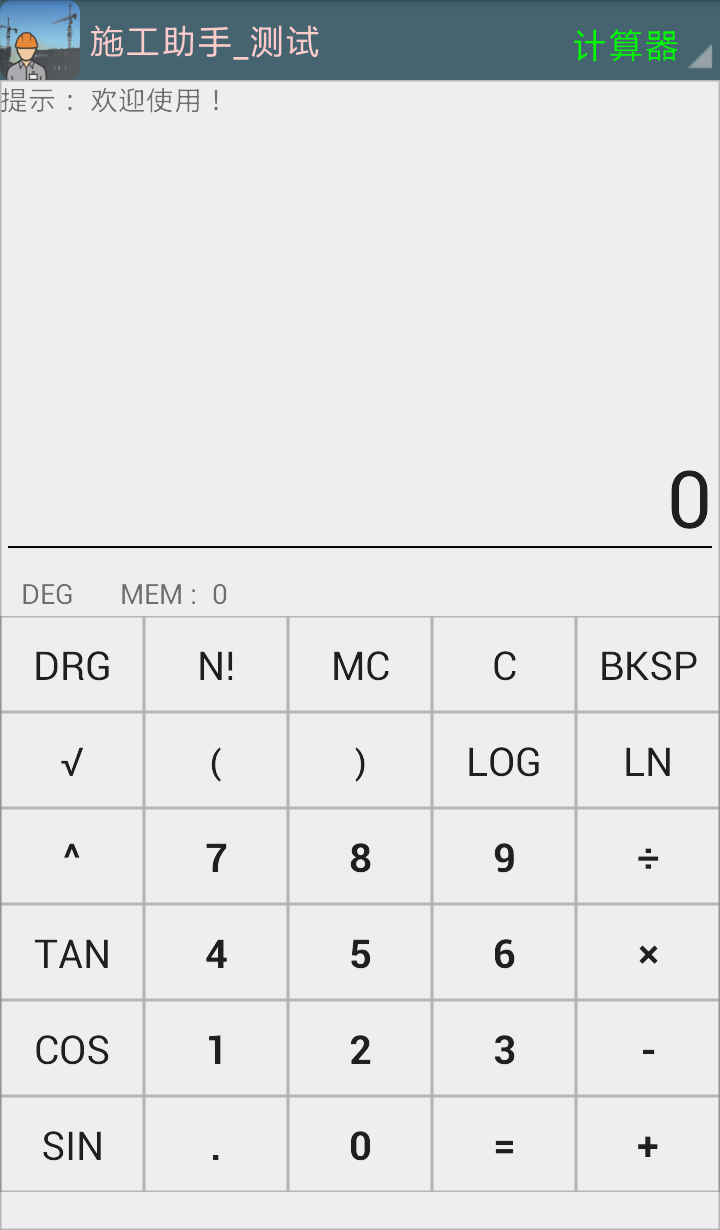
Task: Tap the plus + key
Action: (x=648, y=1146)
